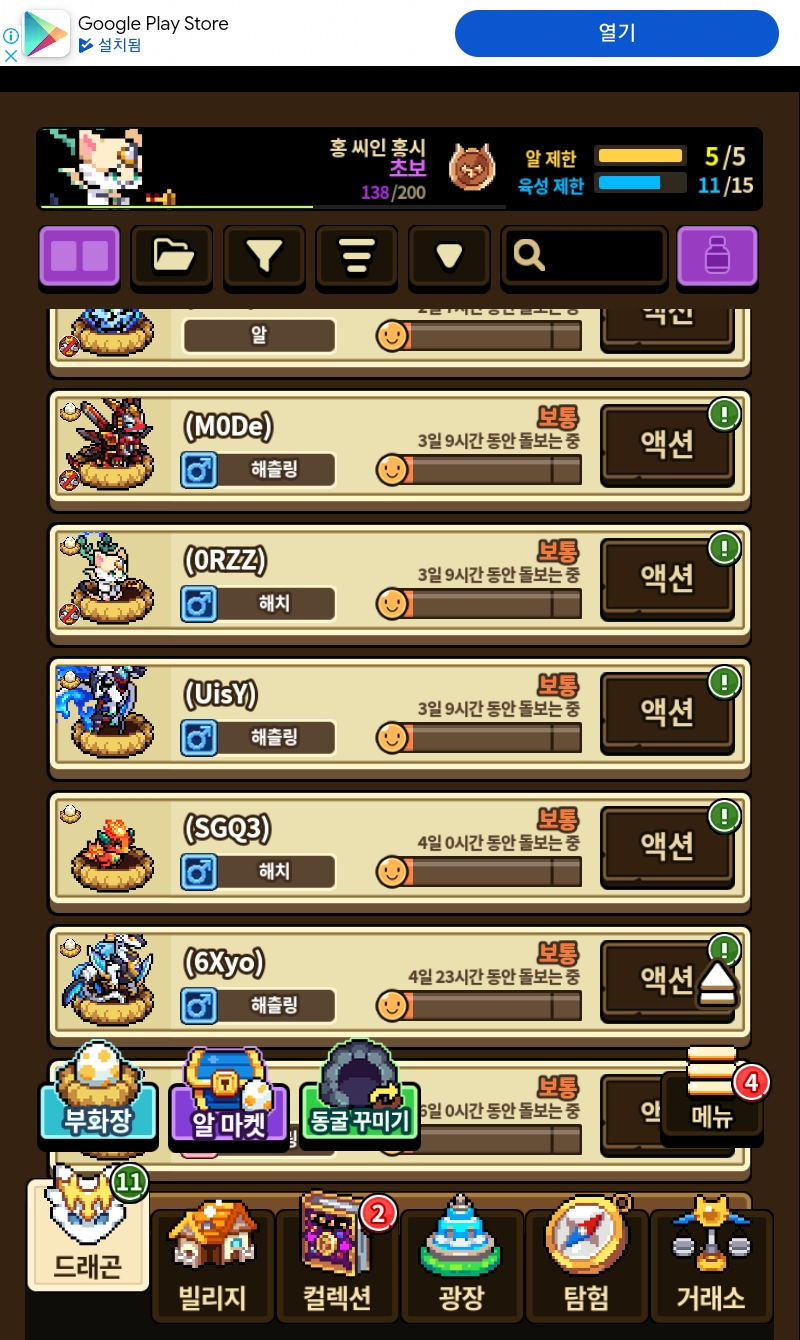
Task: Open the purple potion bottle button
Action: click(717, 257)
